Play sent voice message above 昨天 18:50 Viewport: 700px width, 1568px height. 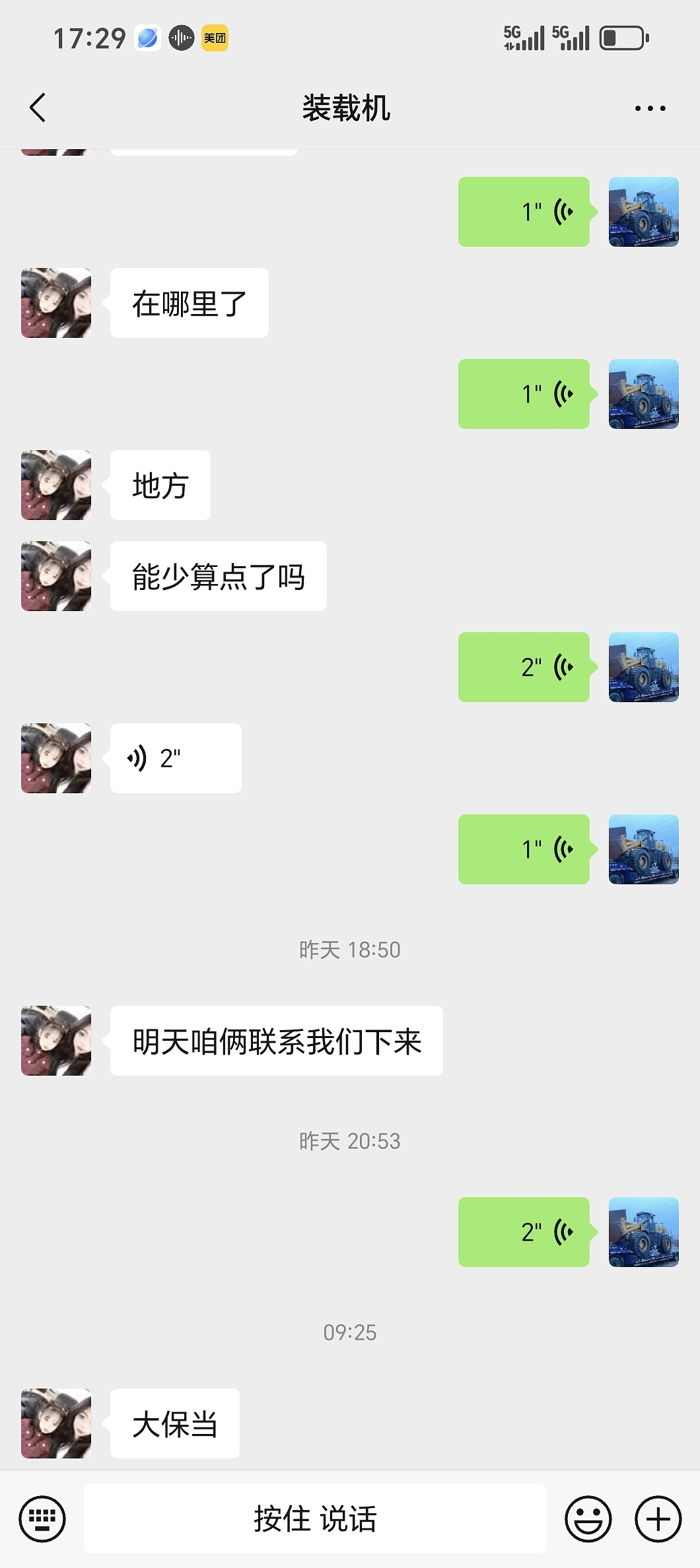coord(524,849)
